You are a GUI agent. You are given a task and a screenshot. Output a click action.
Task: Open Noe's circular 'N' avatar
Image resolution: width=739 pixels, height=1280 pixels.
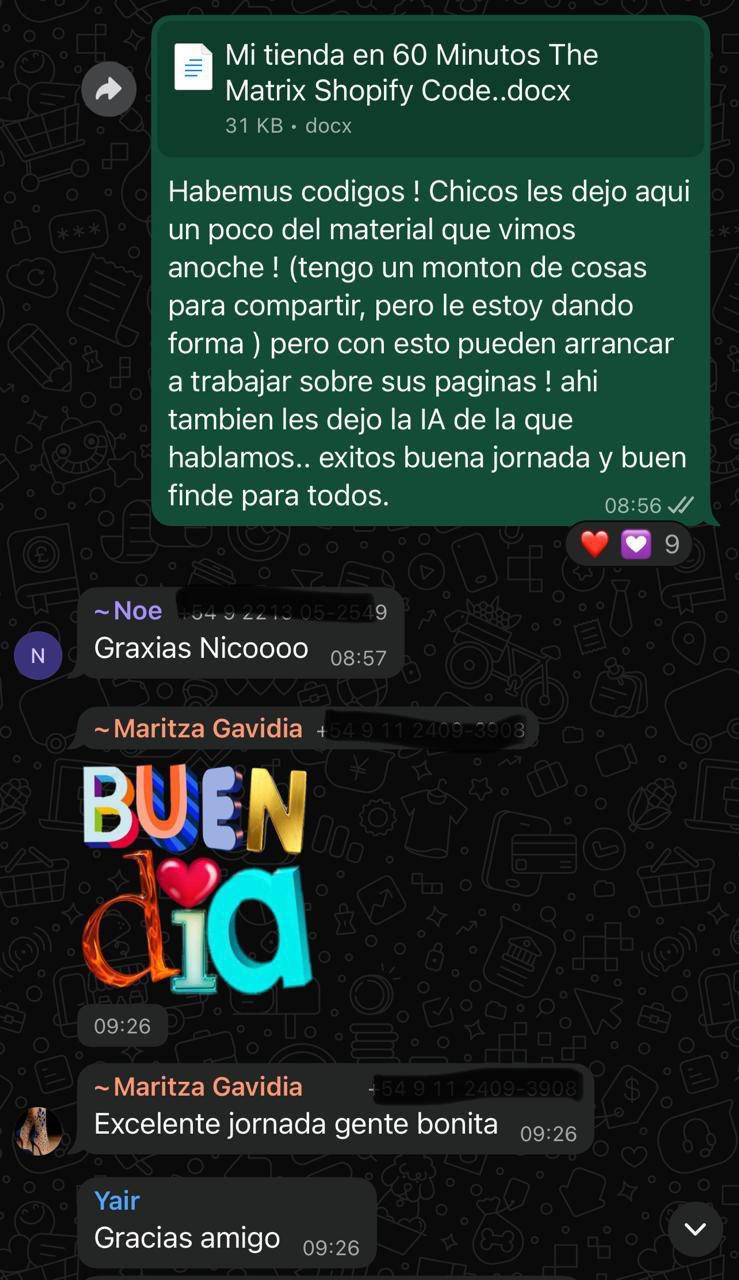click(x=38, y=655)
